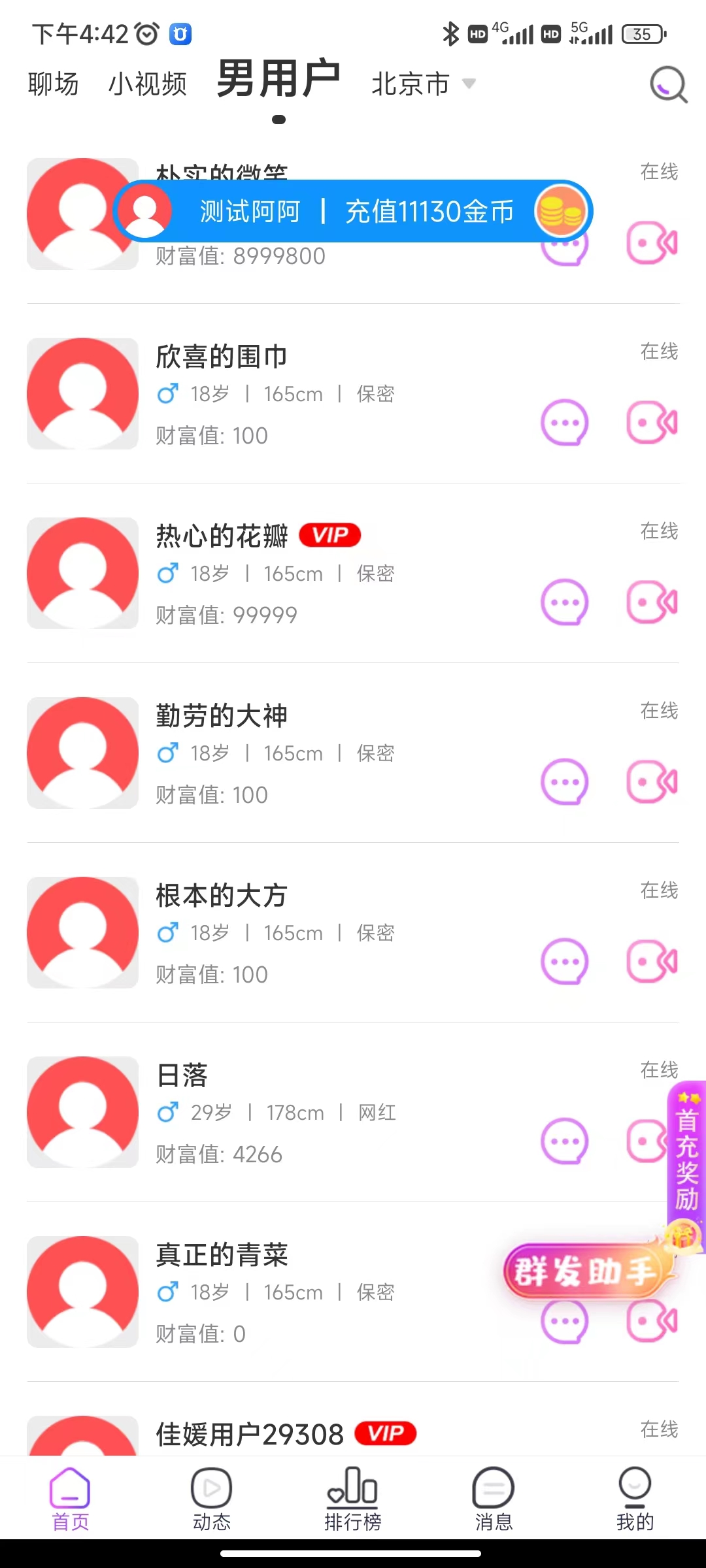Launch the 群发助手 mass-message helper
The image size is (706, 1568).
point(585,1271)
